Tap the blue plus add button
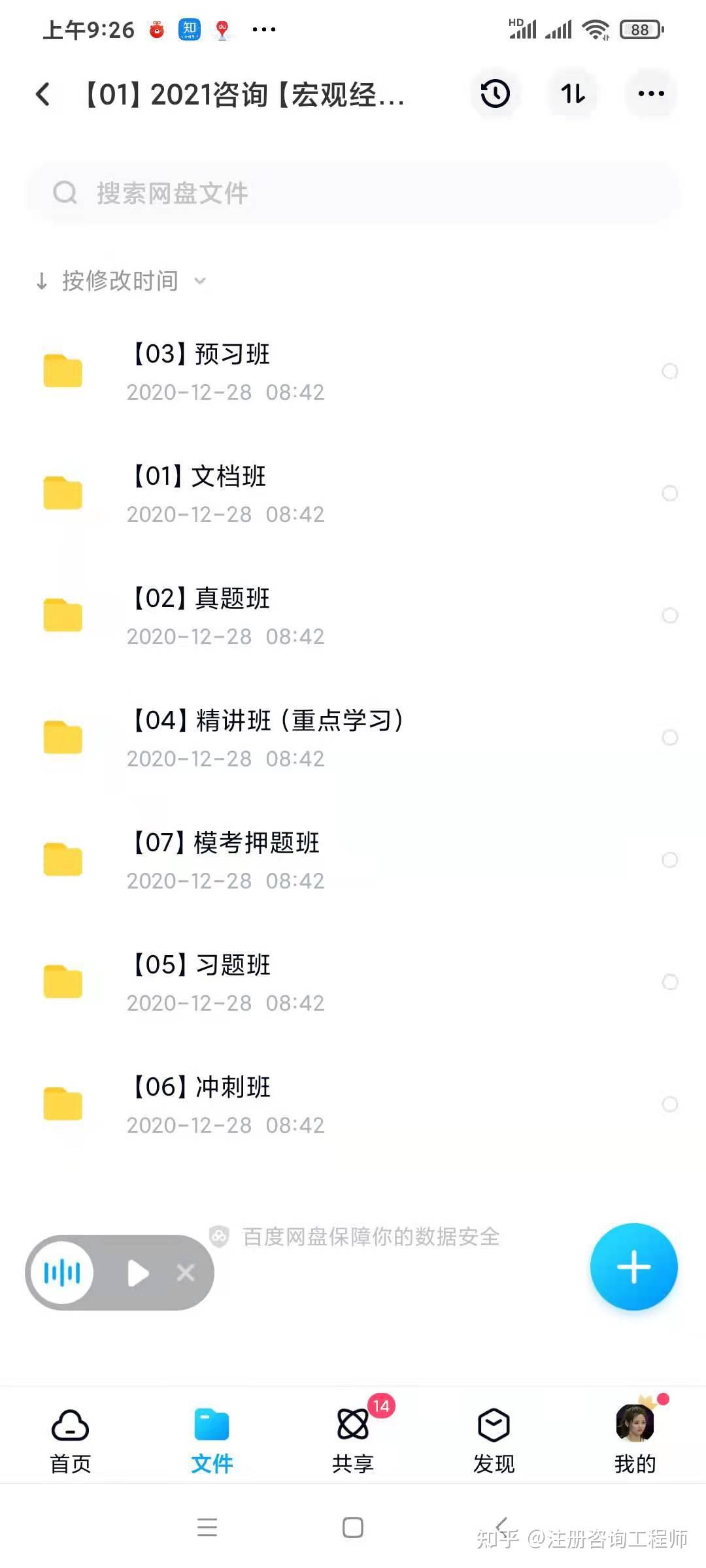706x1568 pixels. tap(633, 1267)
